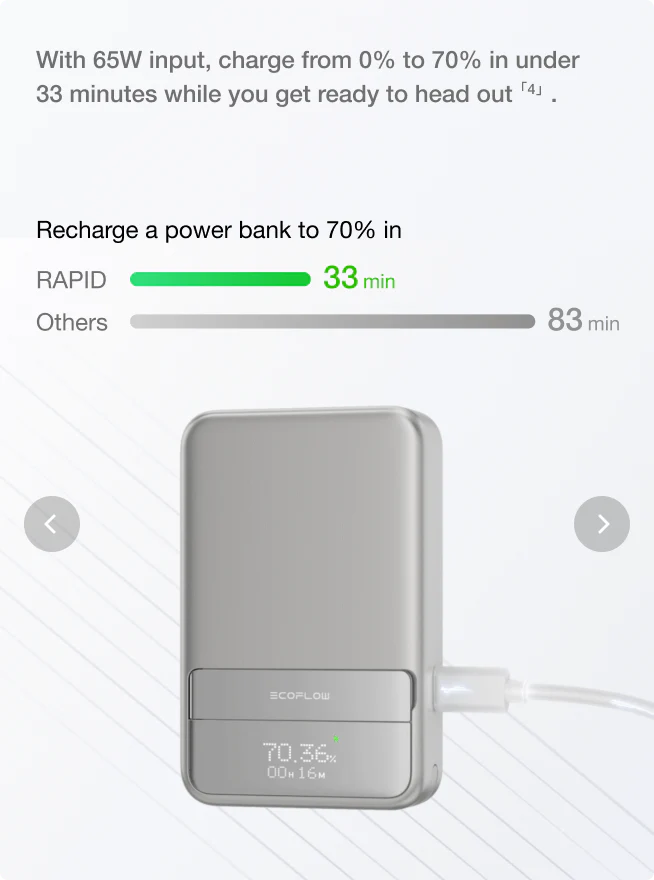
Task: Go to the previous carousel slide
Action: click(x=51, y=524)
